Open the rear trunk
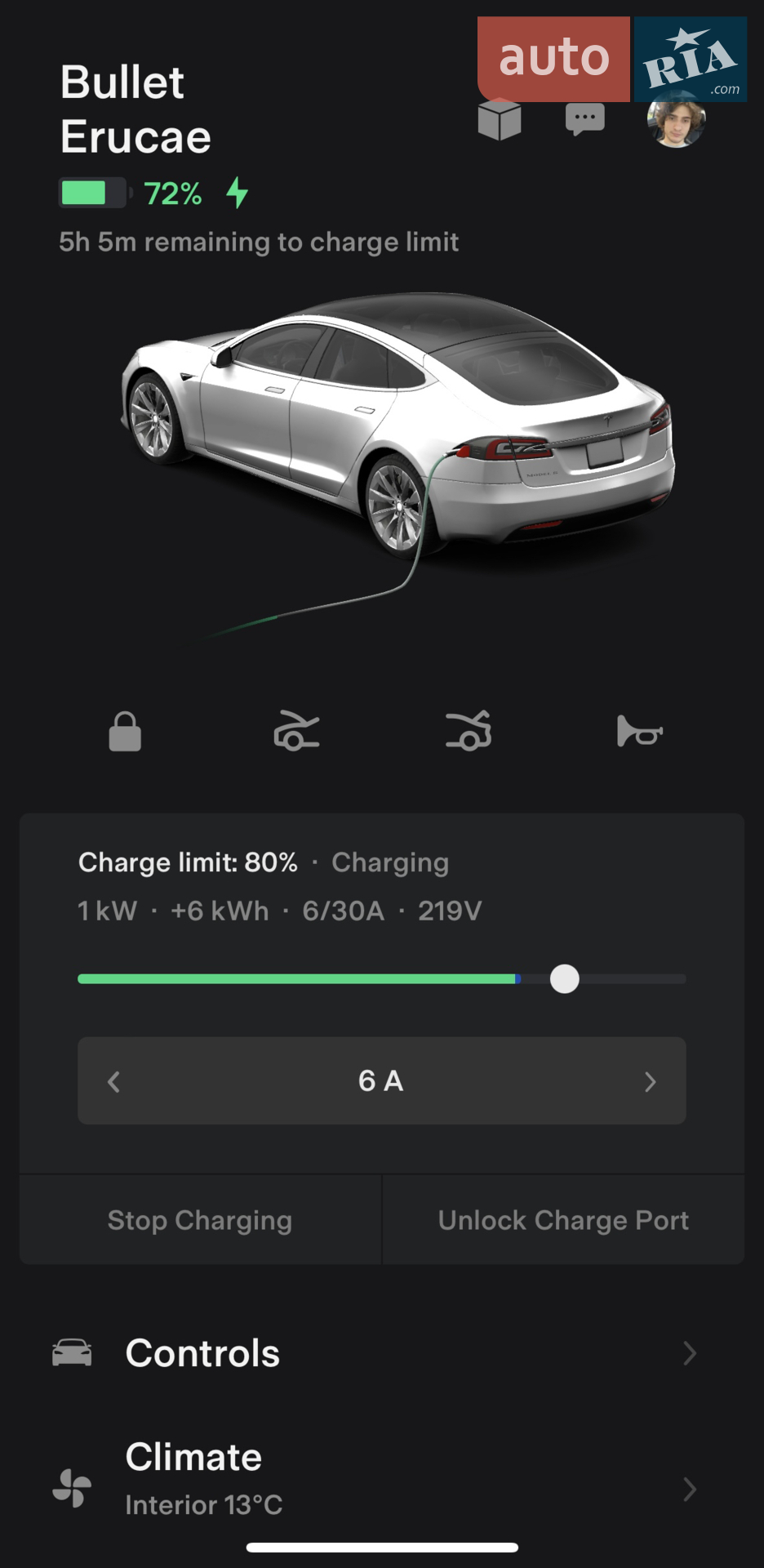The image size is (764, 1568). [469, 731]
